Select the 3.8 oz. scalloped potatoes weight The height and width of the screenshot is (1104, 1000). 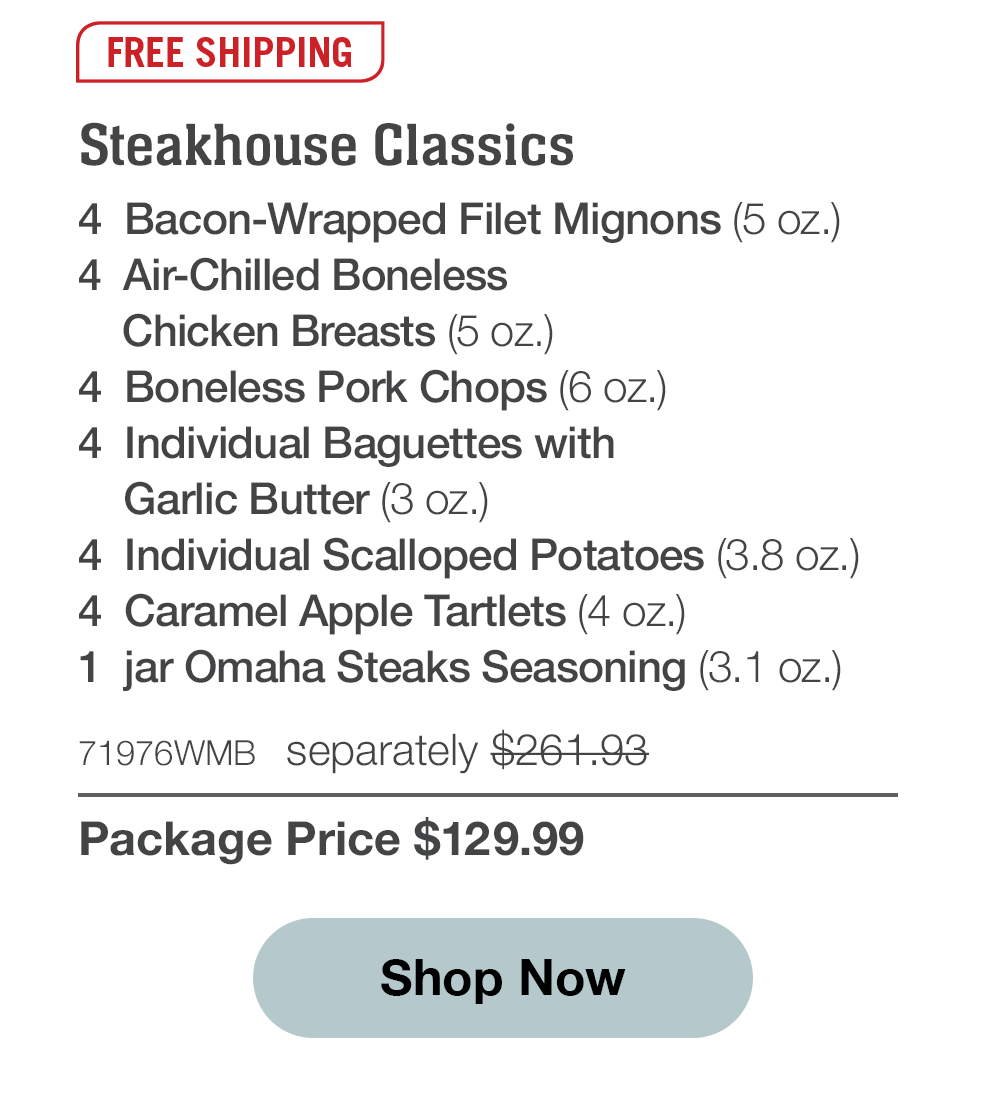click(789, 555)
